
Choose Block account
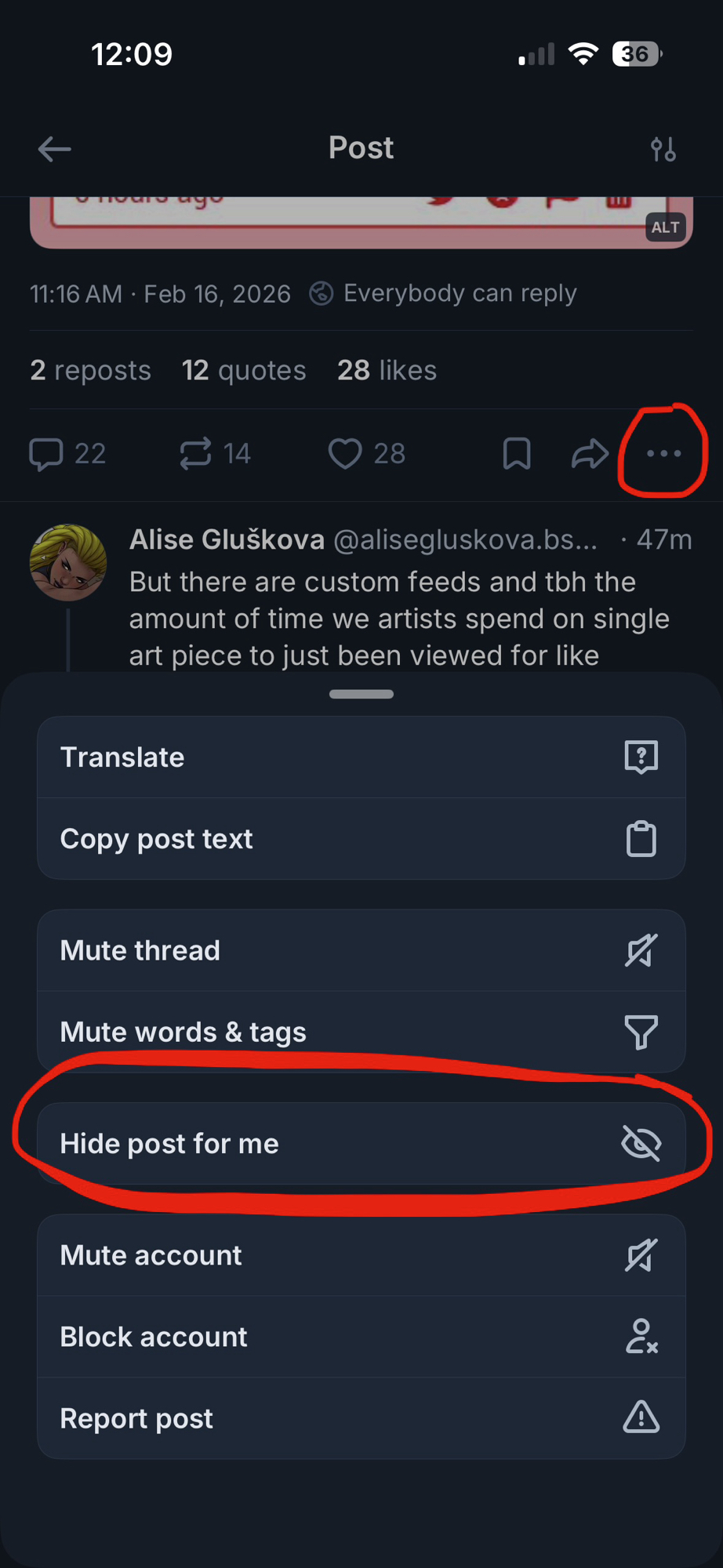click(361, 1337)
